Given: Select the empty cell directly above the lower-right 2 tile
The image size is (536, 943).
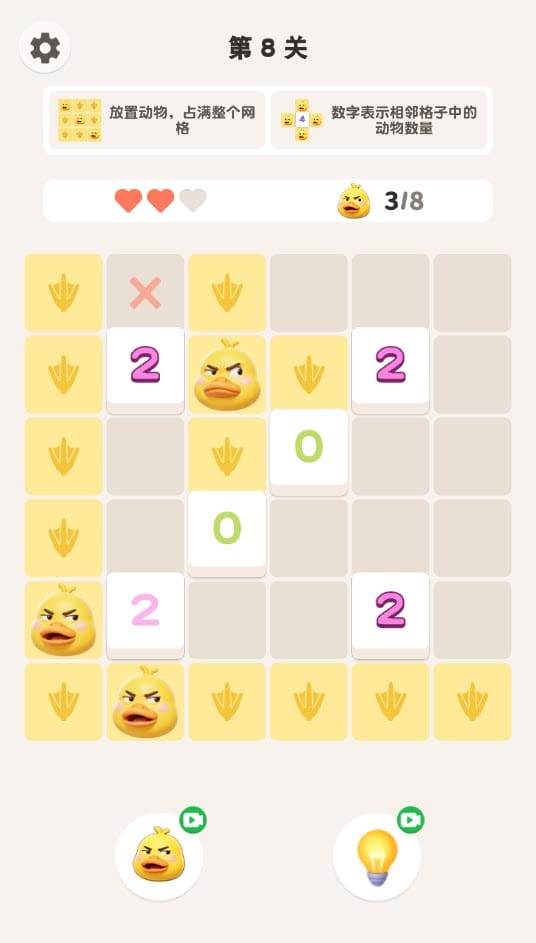Looking at the screenshot, I should point(391,538).
